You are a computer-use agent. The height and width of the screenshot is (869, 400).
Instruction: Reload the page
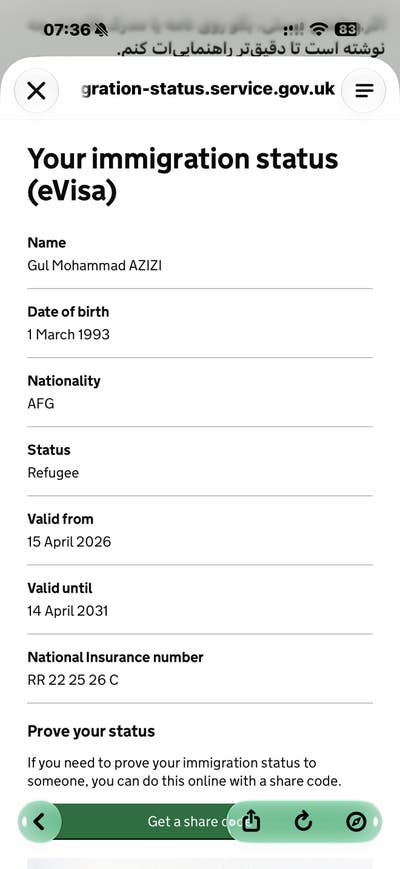click(303, 821)
